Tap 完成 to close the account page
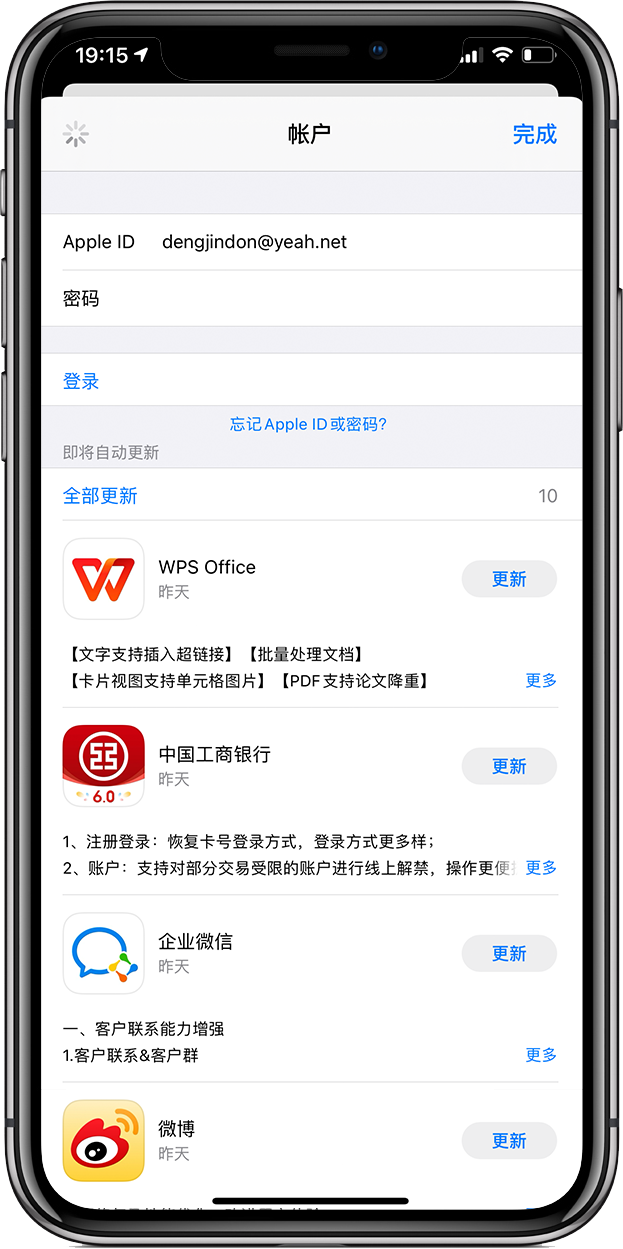Screen dimensions: 623x1249 (534, 134)
